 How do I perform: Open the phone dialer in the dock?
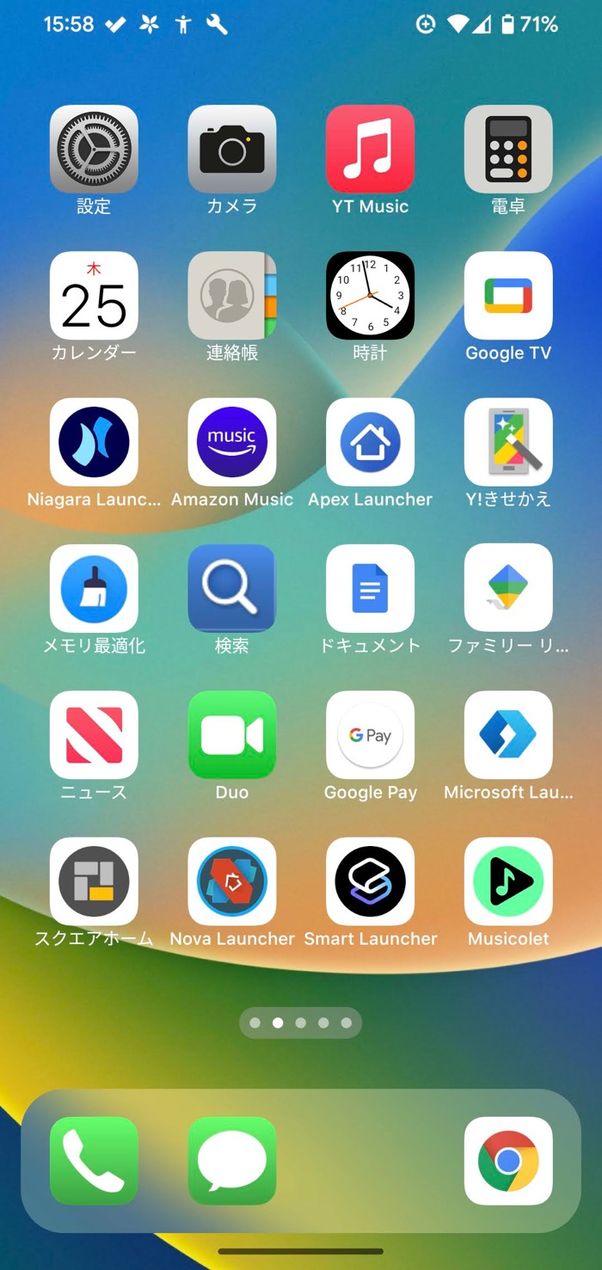pyautogui.click(x=94, y=1161)
